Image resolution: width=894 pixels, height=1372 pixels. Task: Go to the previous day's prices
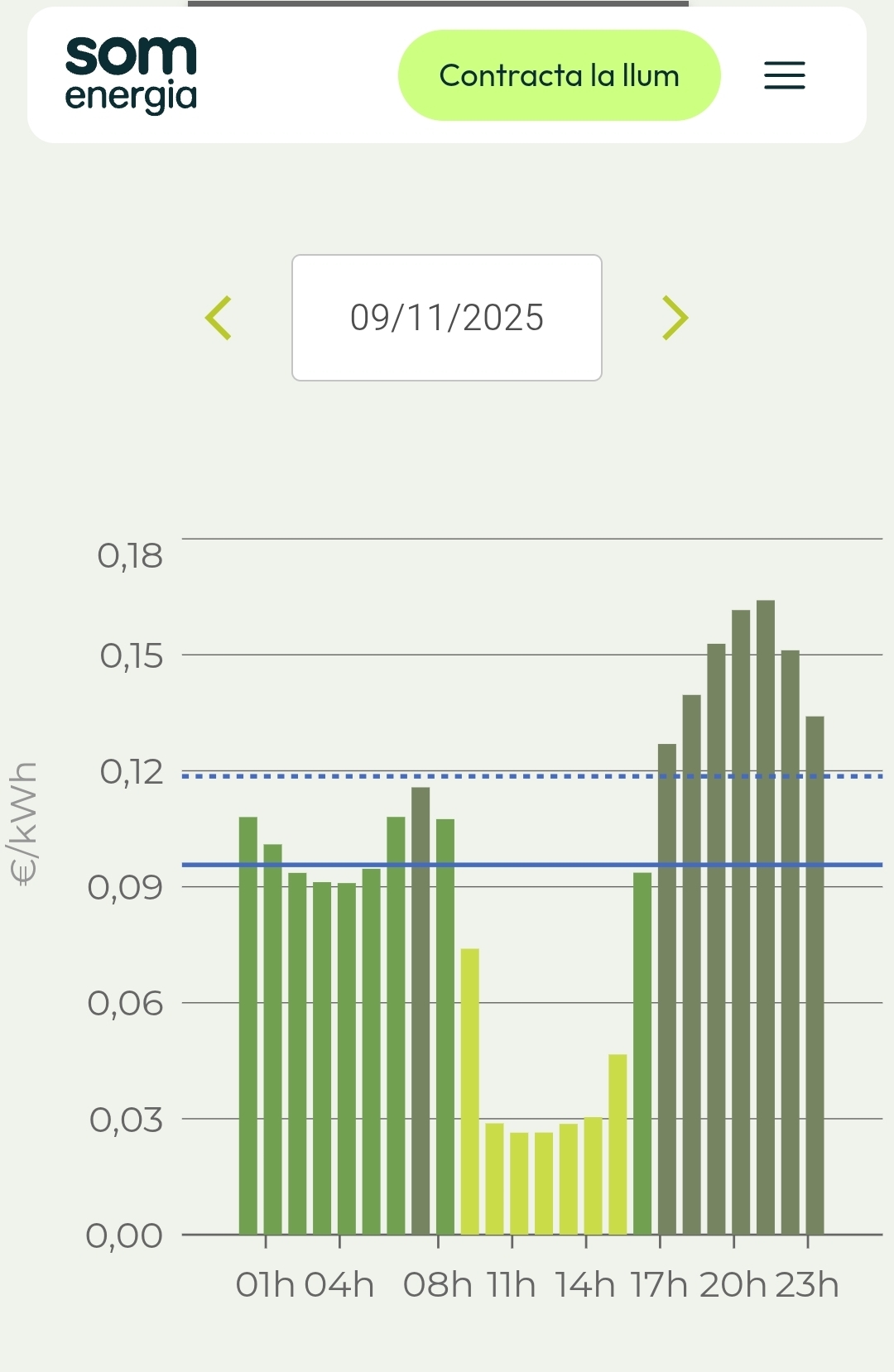click(219, 318)
